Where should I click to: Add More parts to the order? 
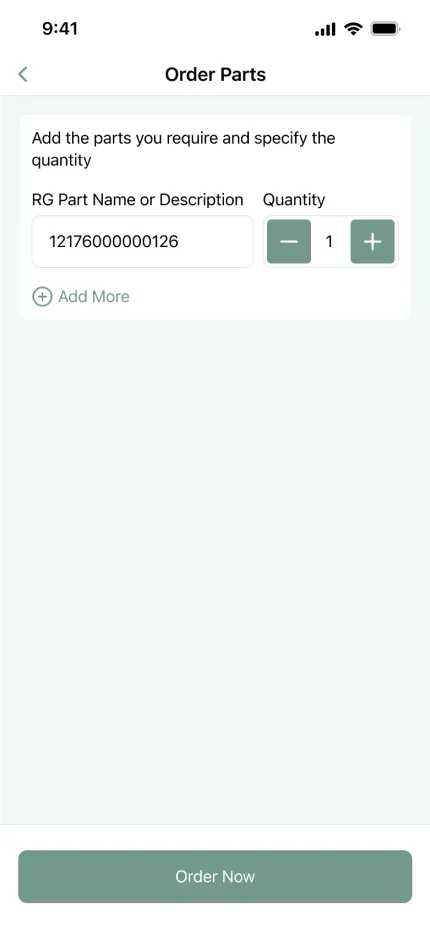pyautogui.click(x=81, y=296)
